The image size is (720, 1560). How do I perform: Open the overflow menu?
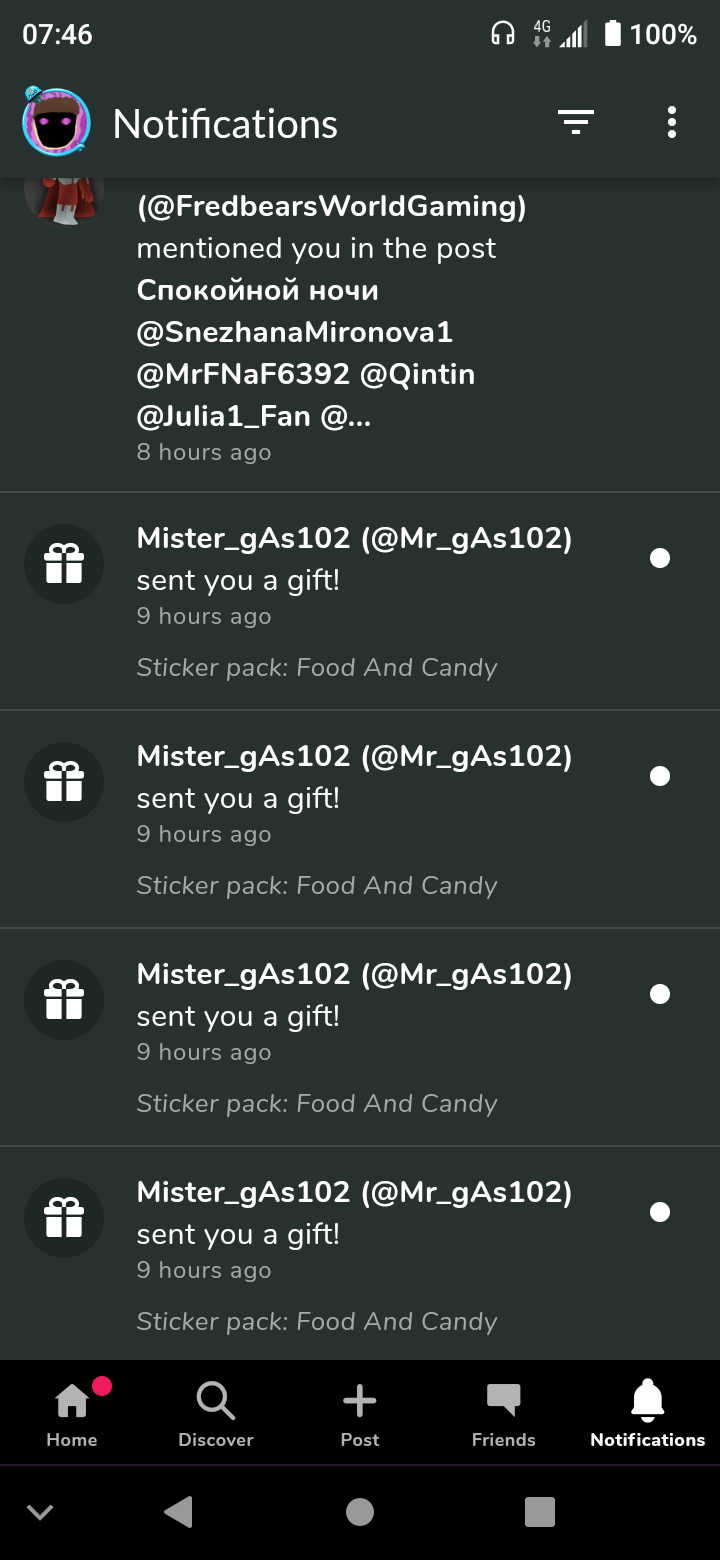(671, 123)
